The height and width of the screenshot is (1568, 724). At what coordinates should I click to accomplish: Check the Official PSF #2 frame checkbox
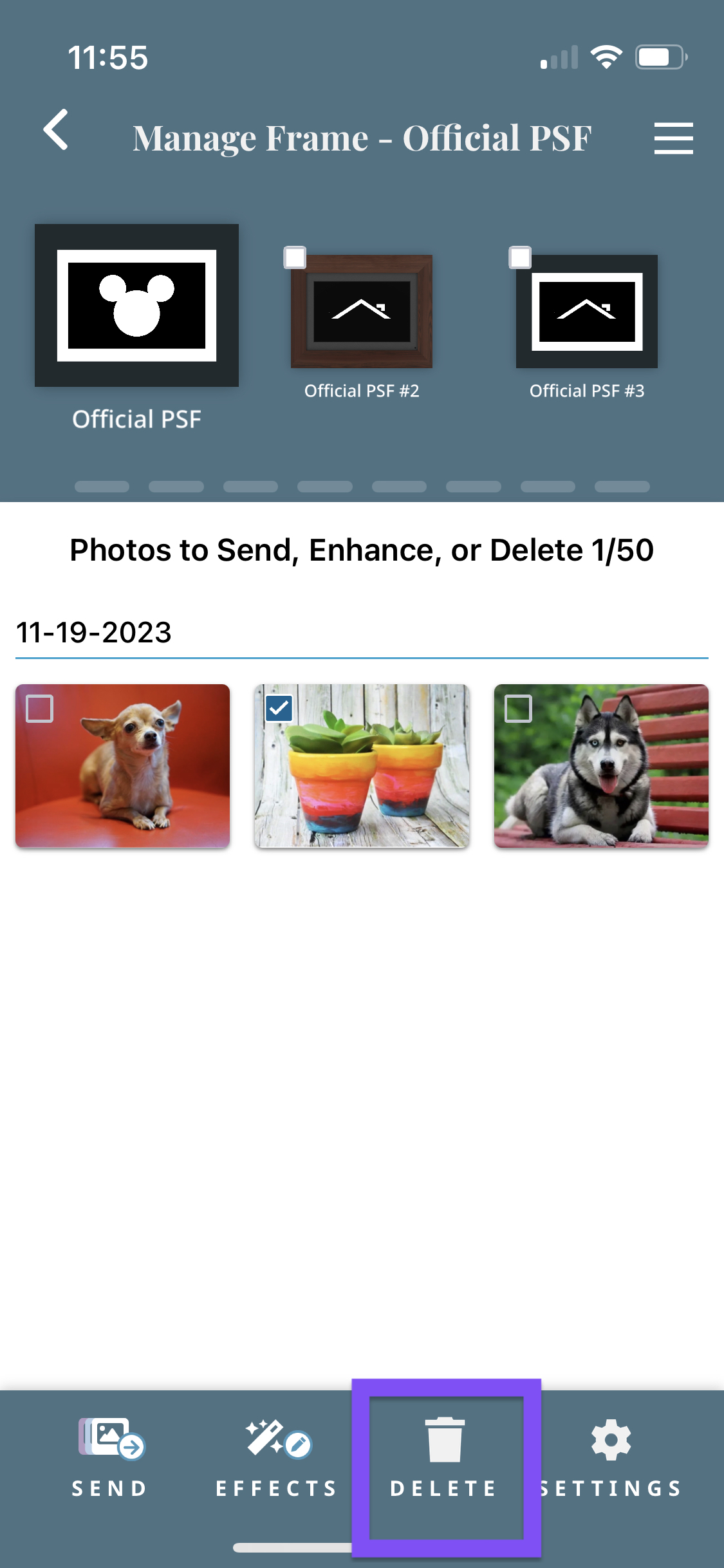pyautogui.click(x=295, y=257)
